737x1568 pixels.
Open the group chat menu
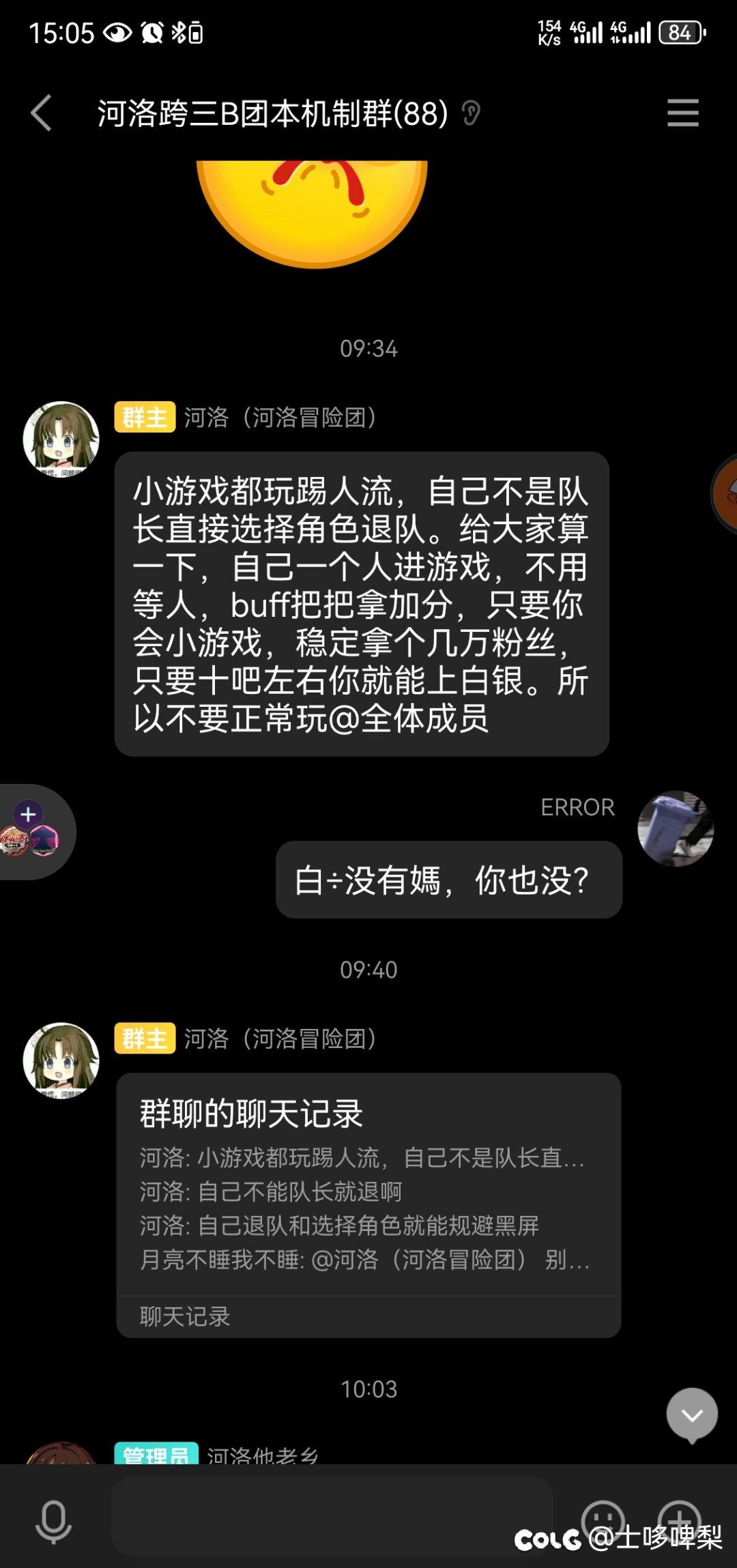point(683,113)
